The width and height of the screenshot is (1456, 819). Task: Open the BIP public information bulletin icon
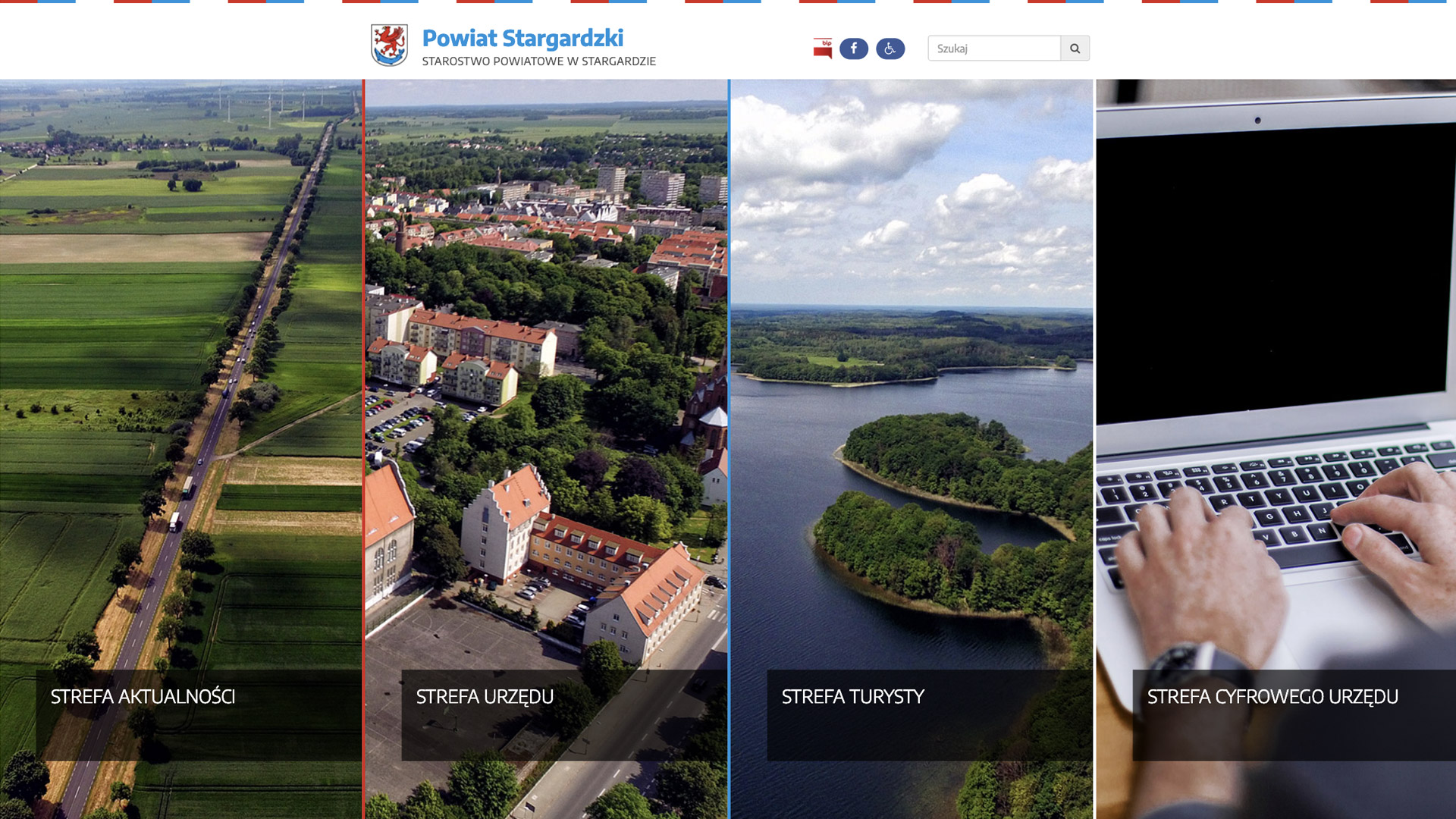coord(823,49)
